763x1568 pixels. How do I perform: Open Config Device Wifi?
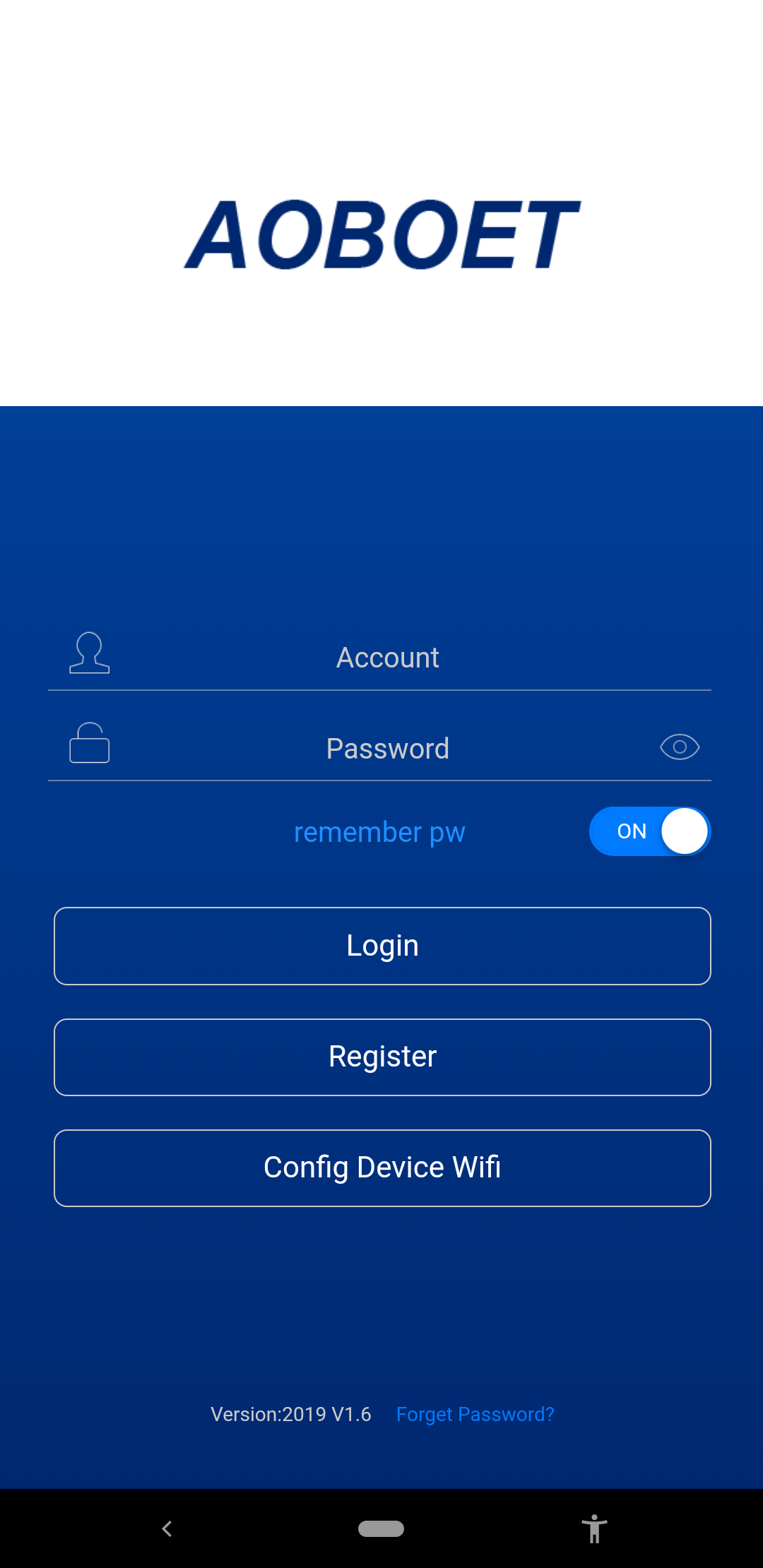(382, 1168)
